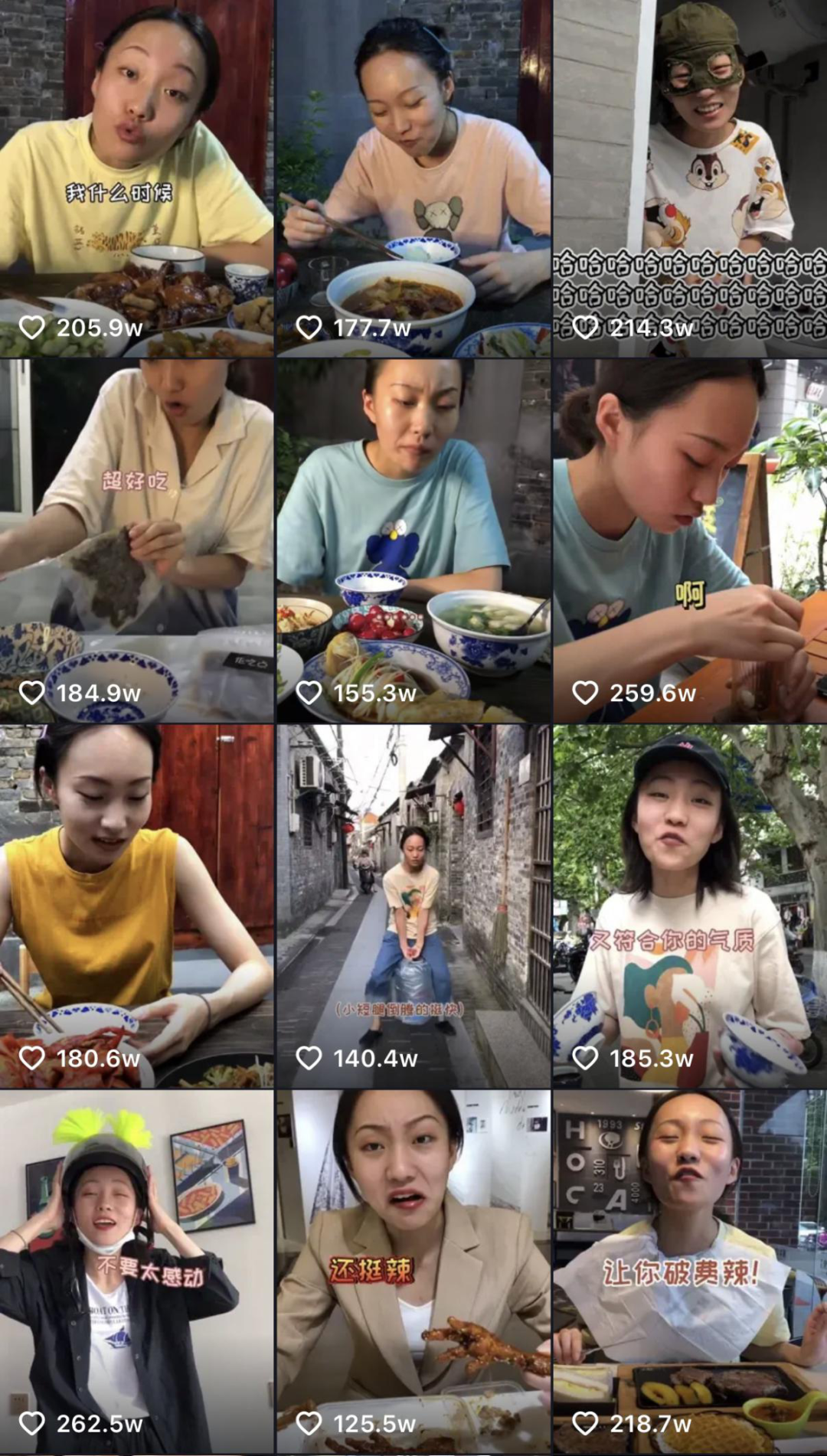Open the video with 155.3w likes

413,540
